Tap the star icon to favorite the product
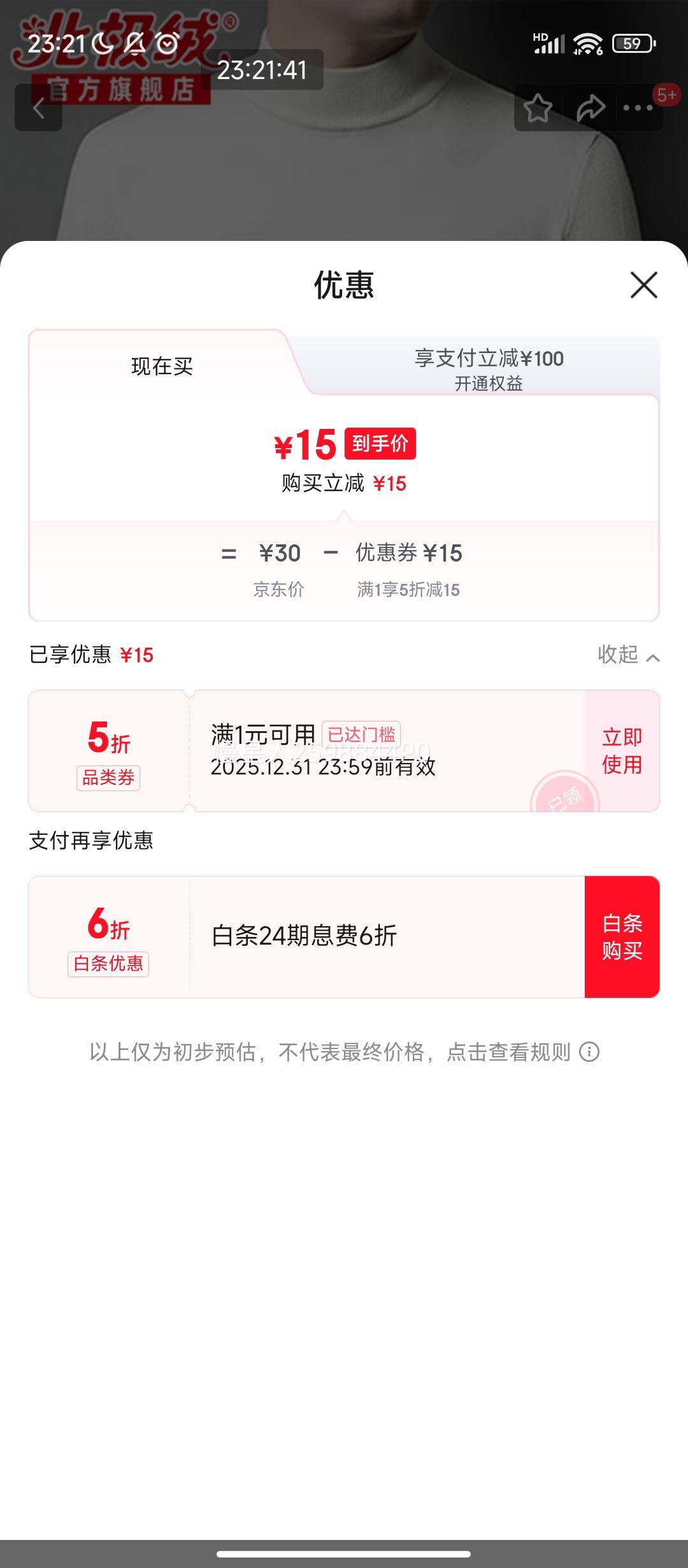This screenshot has height=1568, width=688. coord(537,107)
